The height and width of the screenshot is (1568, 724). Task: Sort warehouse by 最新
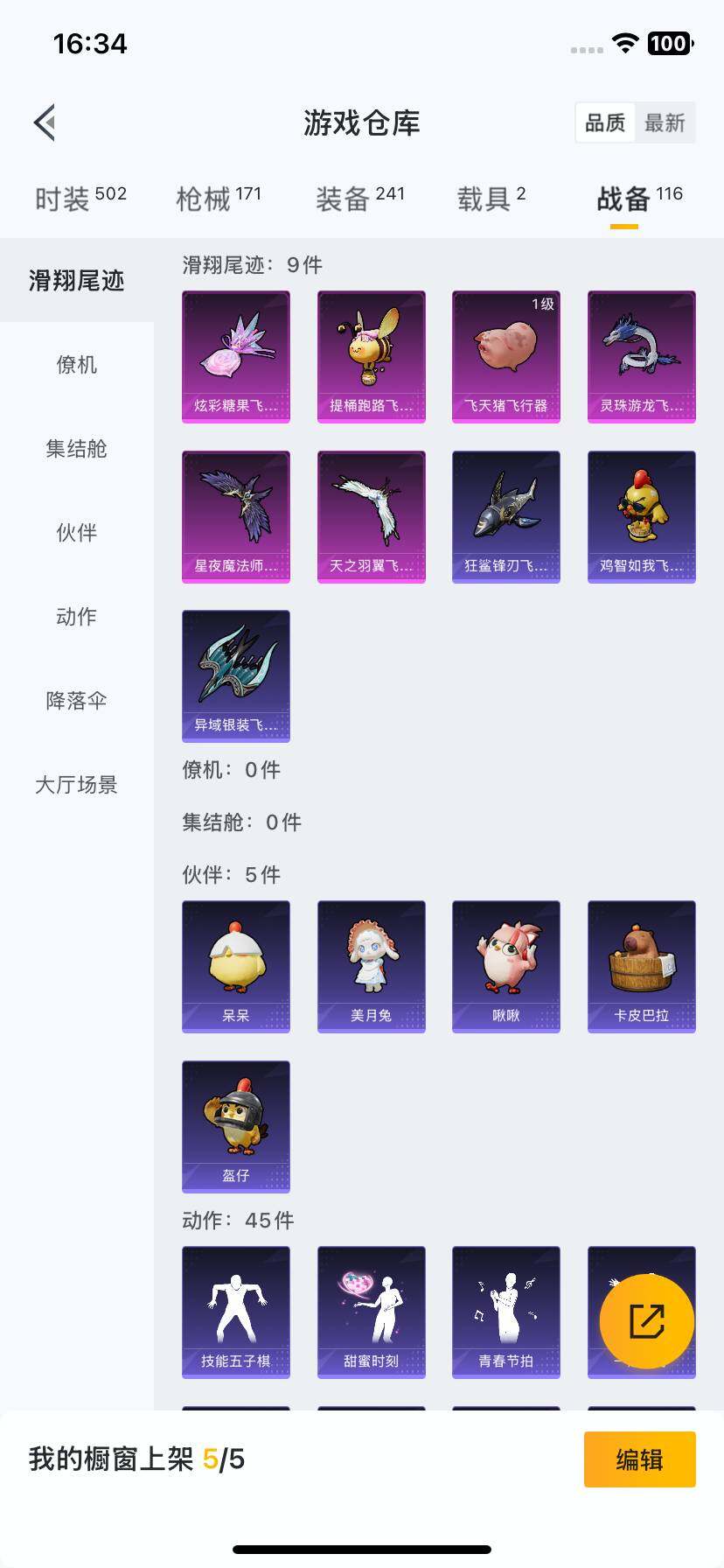(665, 123)
